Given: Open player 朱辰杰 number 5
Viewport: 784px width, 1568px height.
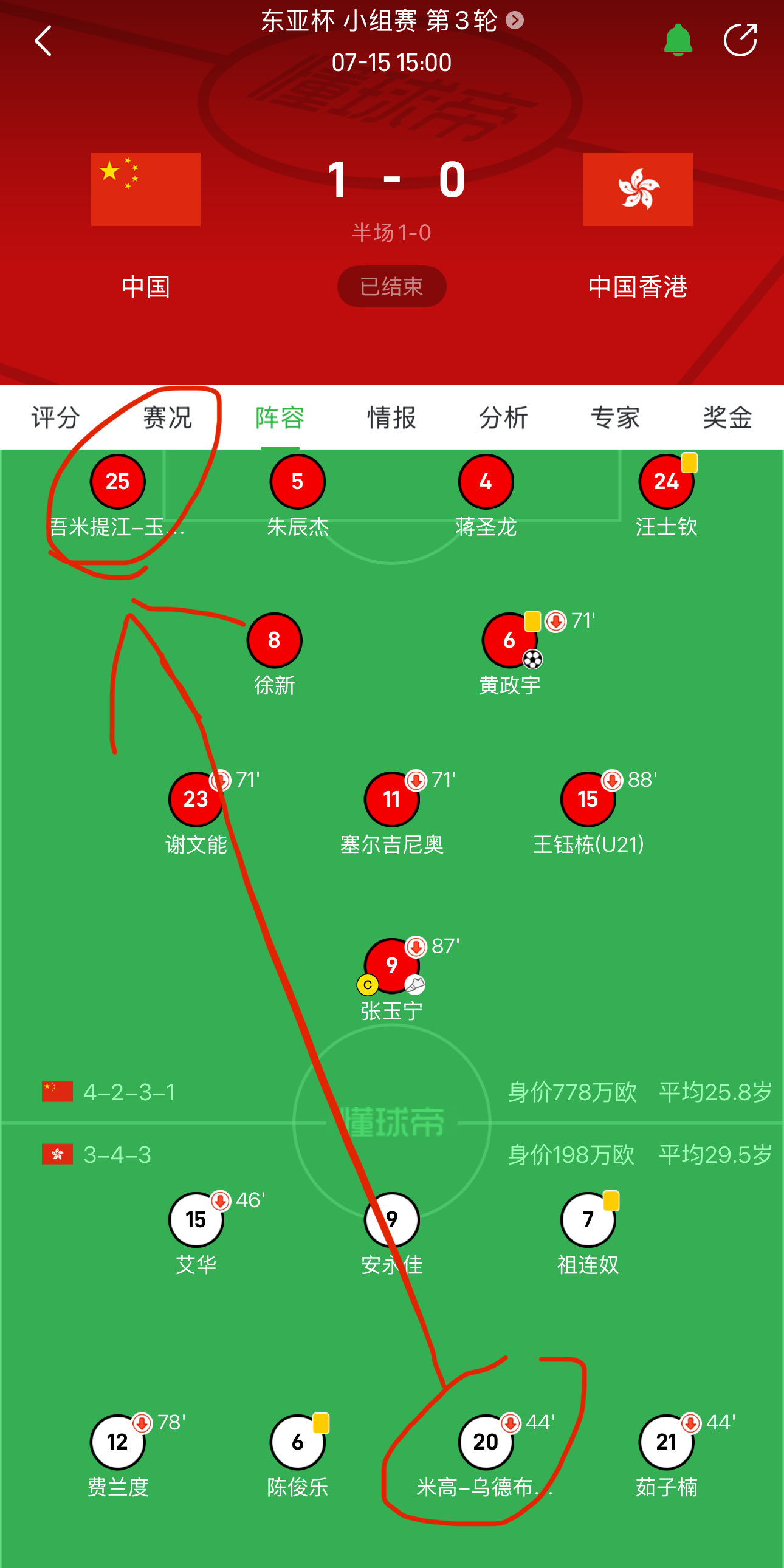Looking at the screenshot, I should click(x=297, y=482).
